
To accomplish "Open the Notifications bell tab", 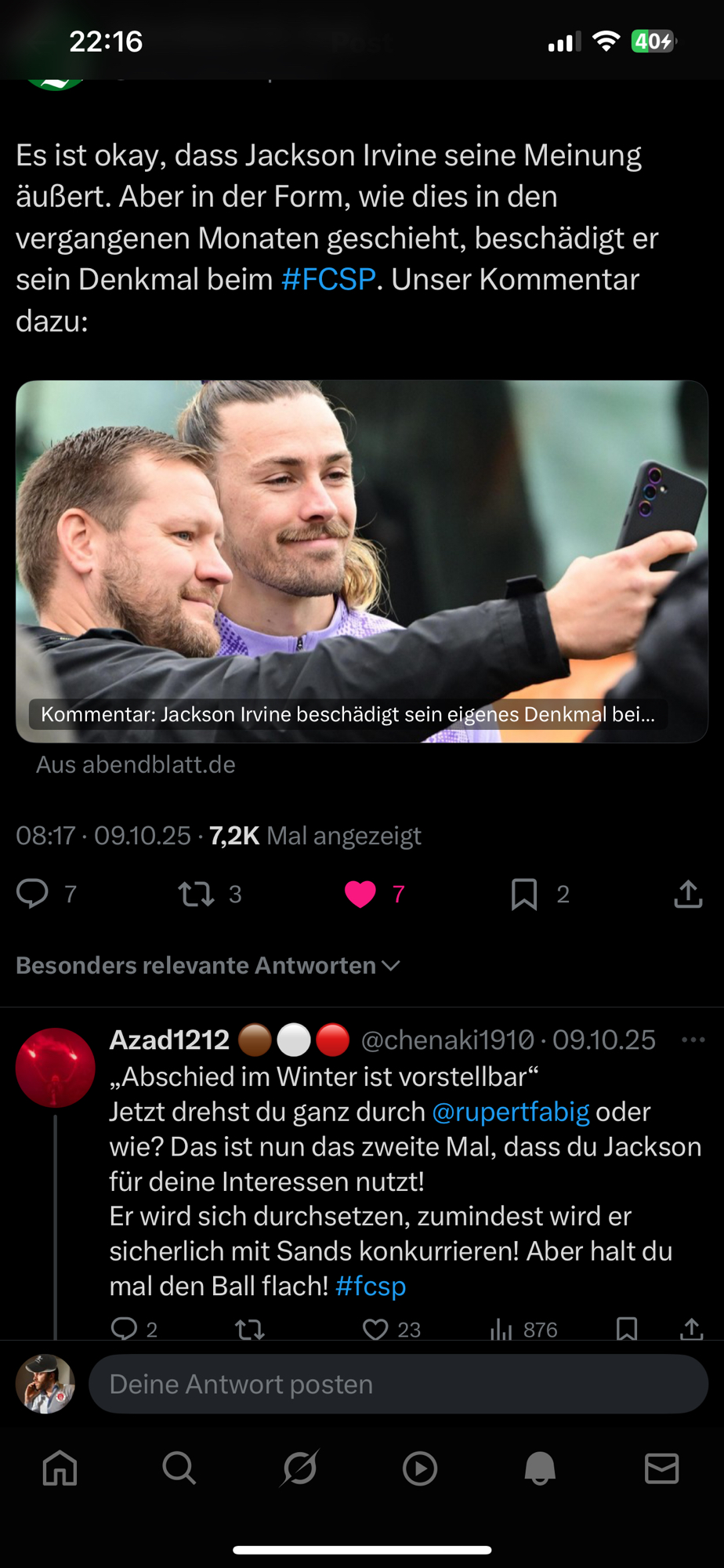I will 540,1468.
